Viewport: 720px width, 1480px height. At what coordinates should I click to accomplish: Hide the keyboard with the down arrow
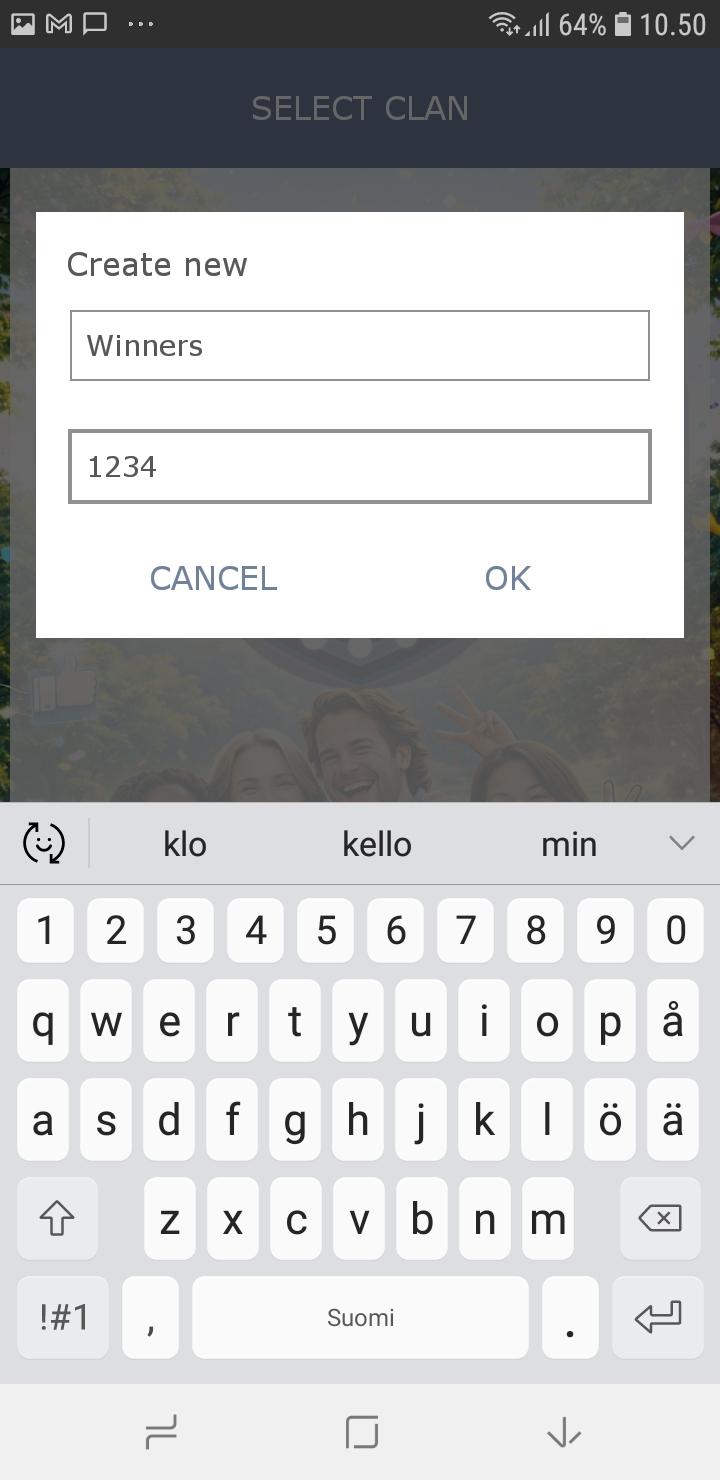click(563, 1433)
